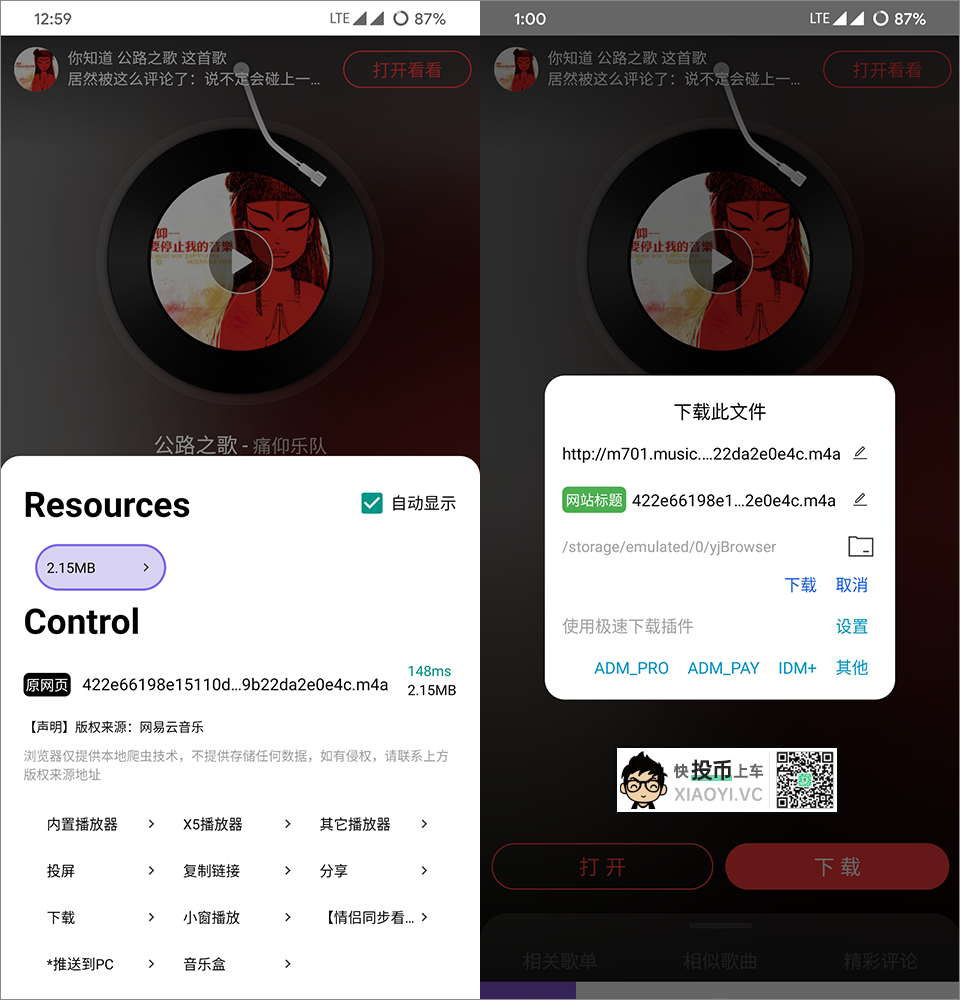Edit the download URL with pencil icon

[x=860, y=453]
